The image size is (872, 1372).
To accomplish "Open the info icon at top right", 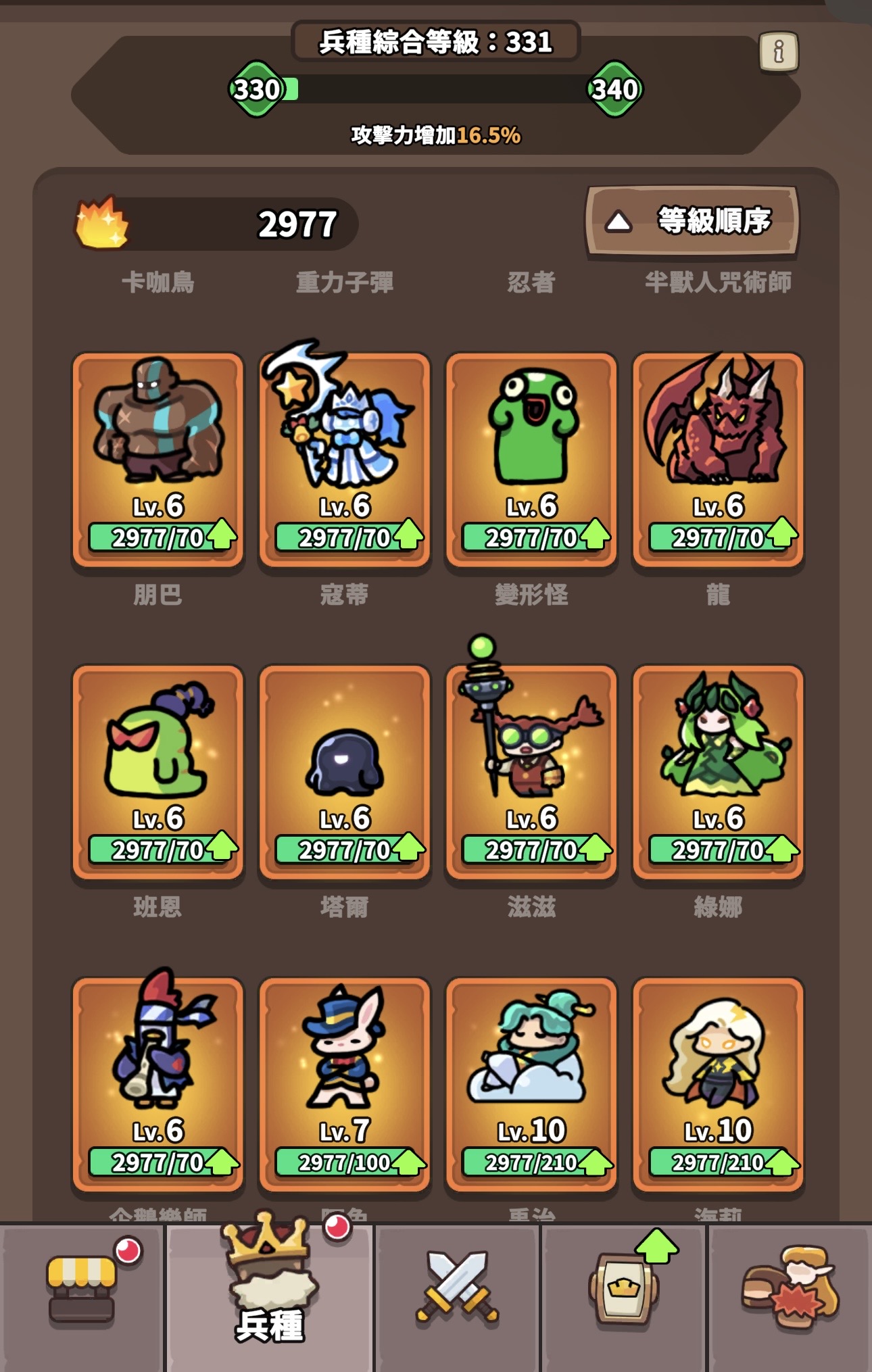I will click(x=779, y=51).
